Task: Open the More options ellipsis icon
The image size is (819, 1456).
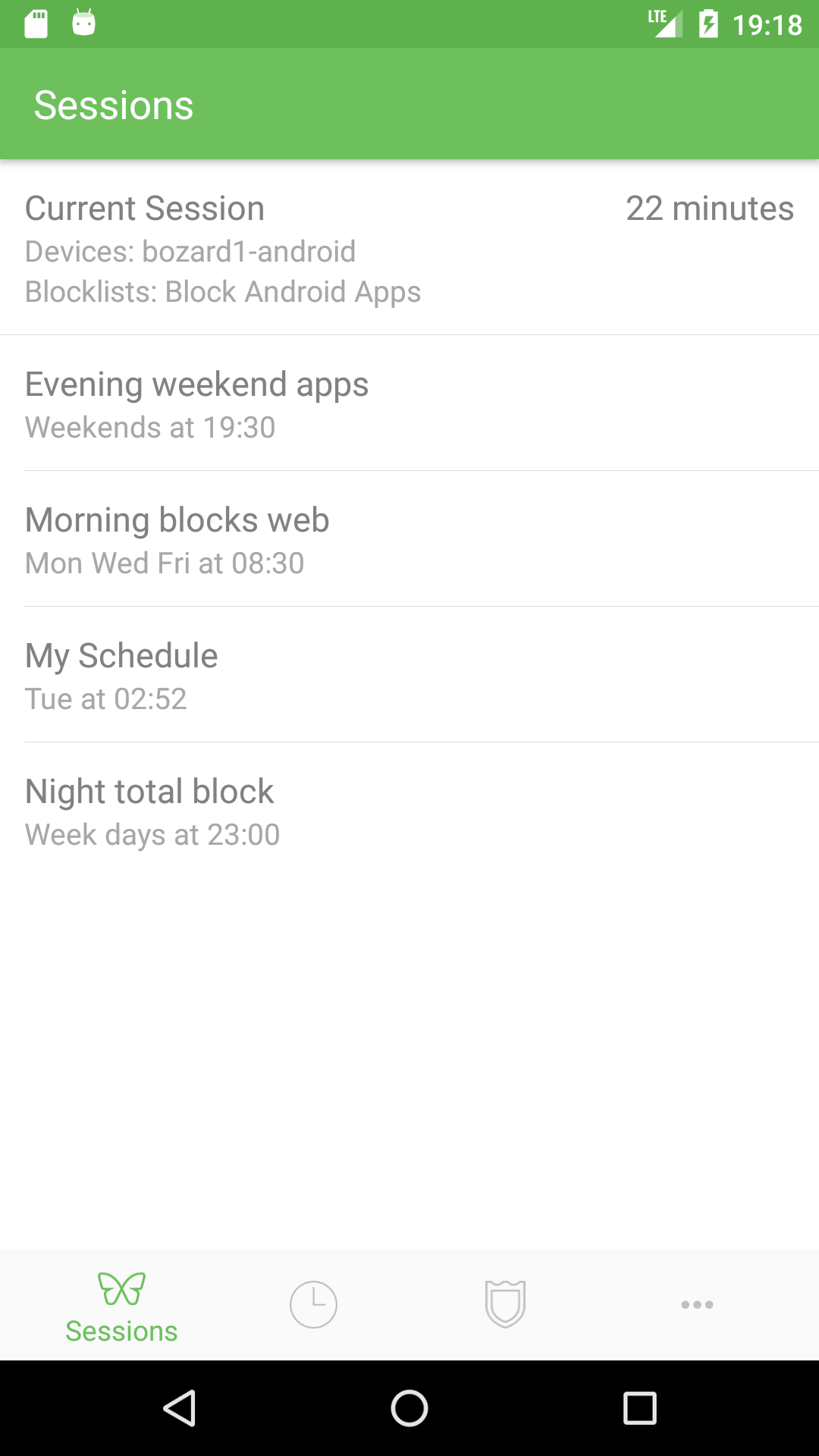Action: pyautogui.click(x=696, y=1304)
